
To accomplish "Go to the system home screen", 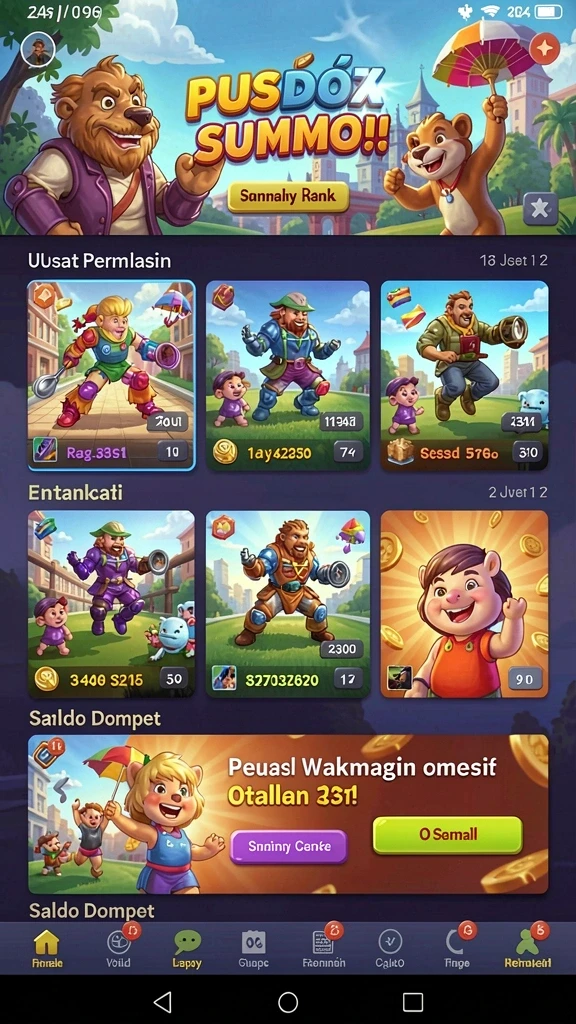I will coord(288,1001).
